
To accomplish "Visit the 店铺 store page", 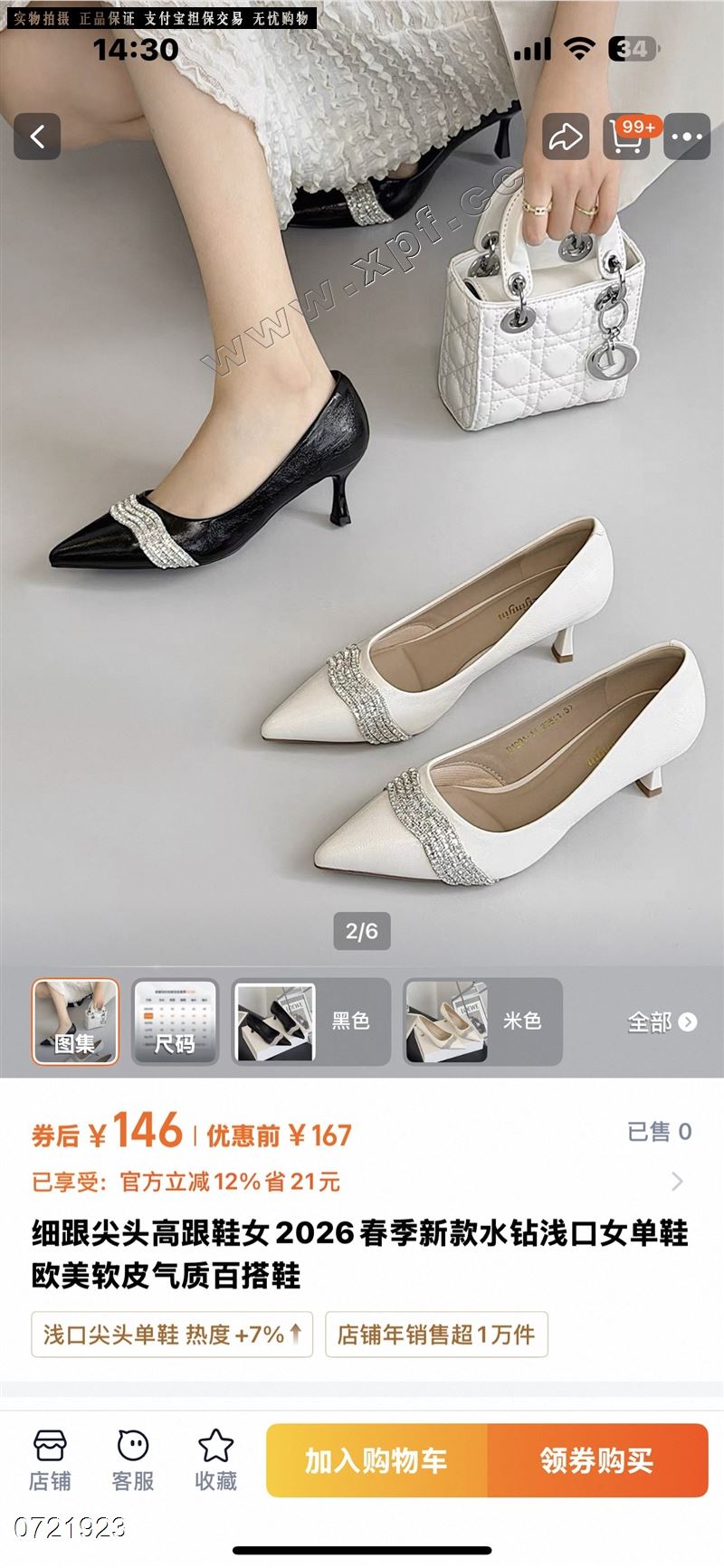I will coord(50,1460).
